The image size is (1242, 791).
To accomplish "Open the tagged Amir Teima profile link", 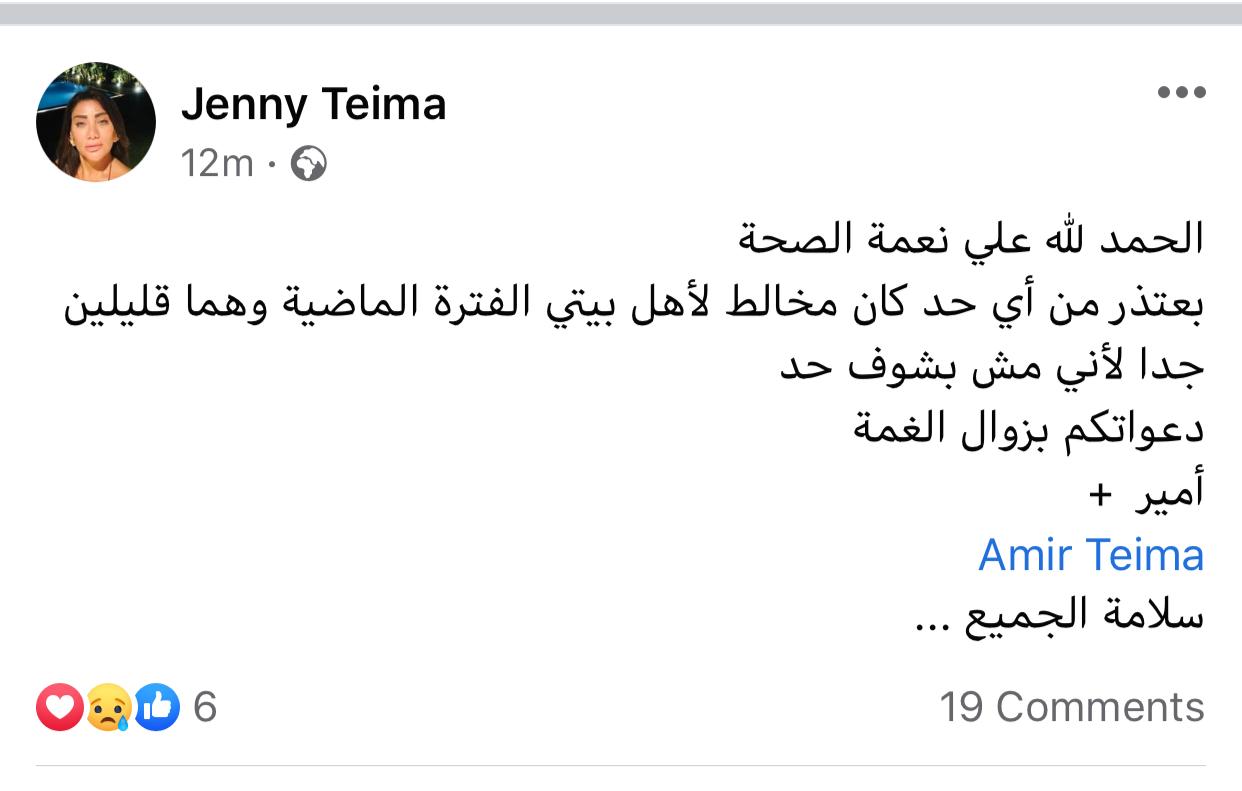I will click(1090, 555).
